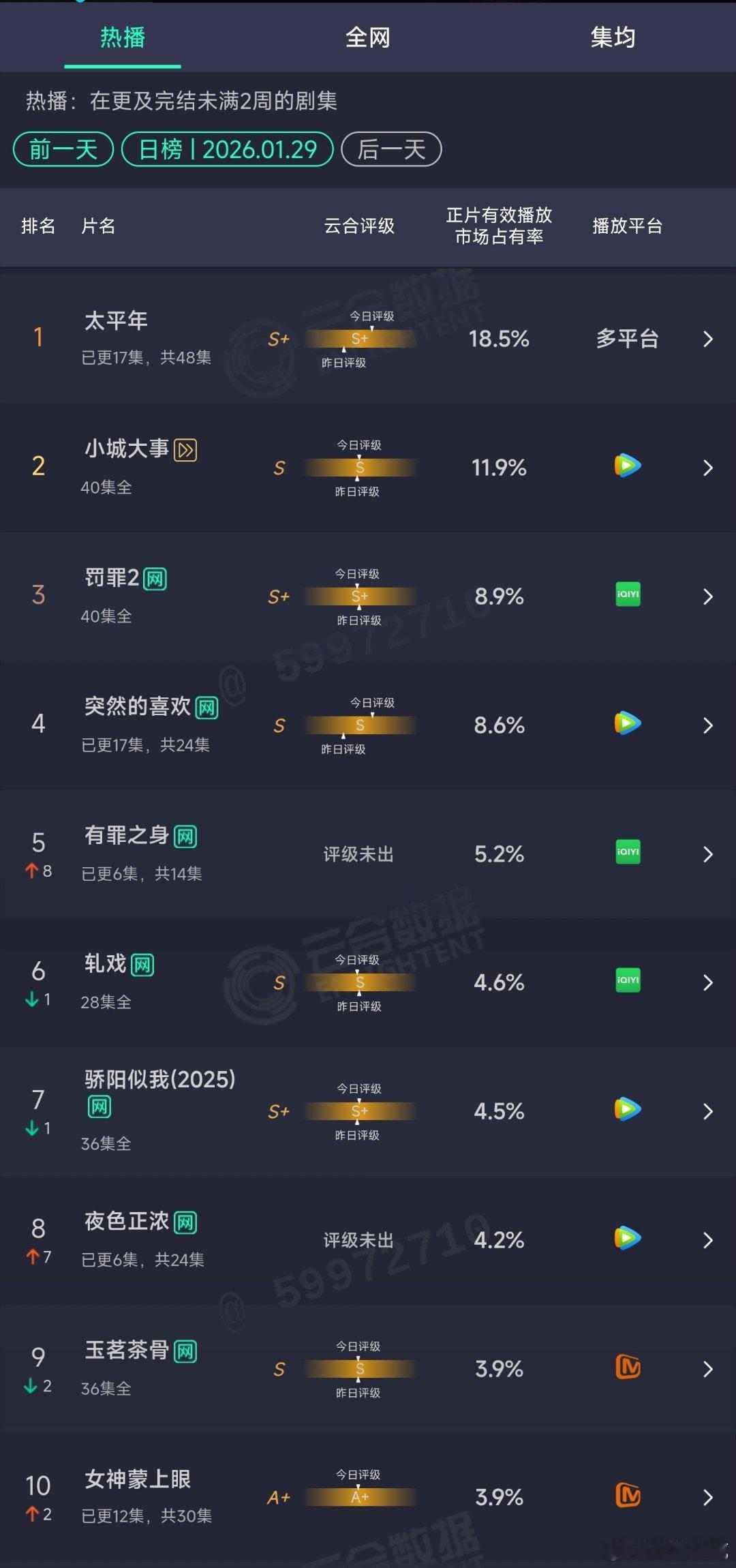Switch to the 集均 tab
This screenshot has width=736, height=1568.
[x=612, y=38]
